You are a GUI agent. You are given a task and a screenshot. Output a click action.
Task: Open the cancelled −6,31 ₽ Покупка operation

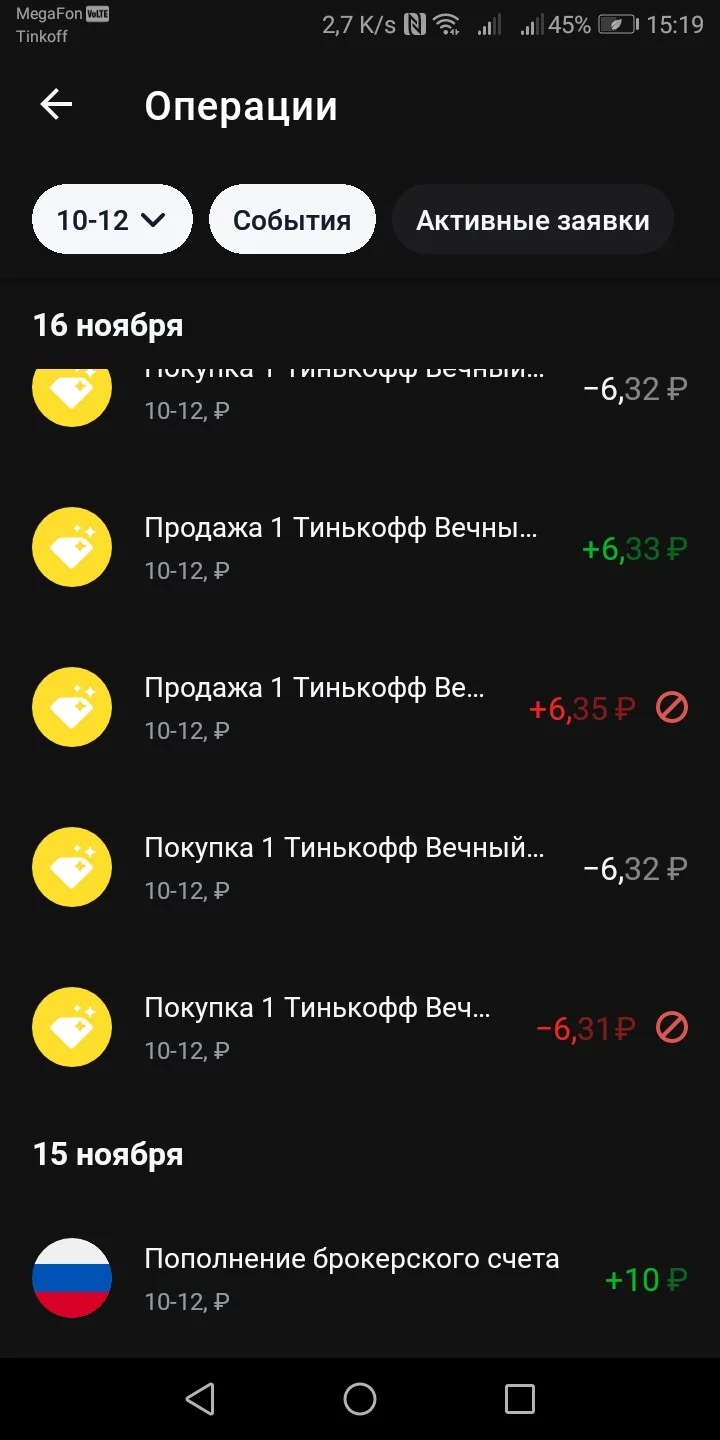pos(360,1028)
